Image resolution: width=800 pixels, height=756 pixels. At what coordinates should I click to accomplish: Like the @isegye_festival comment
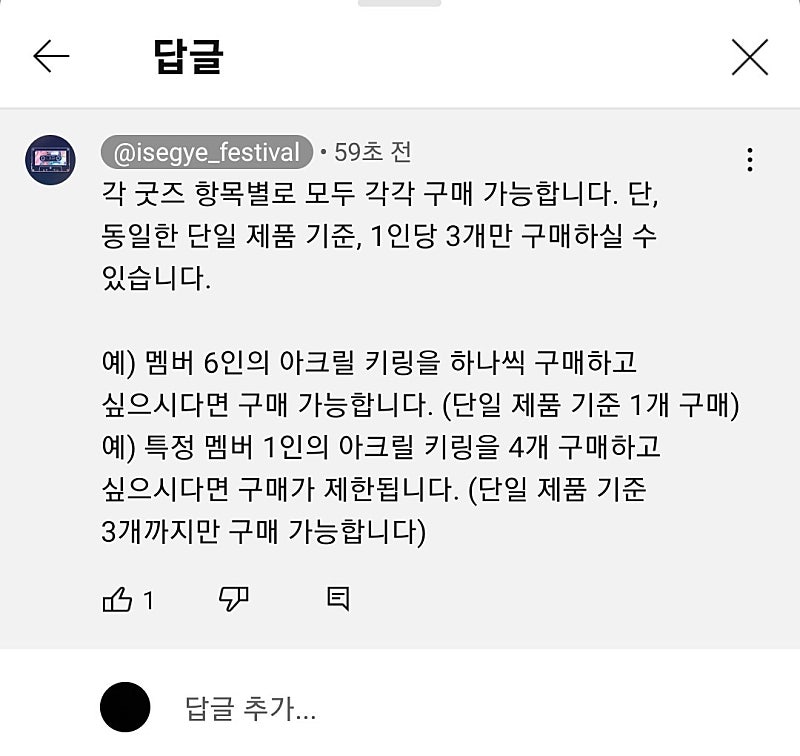(118, 600)
